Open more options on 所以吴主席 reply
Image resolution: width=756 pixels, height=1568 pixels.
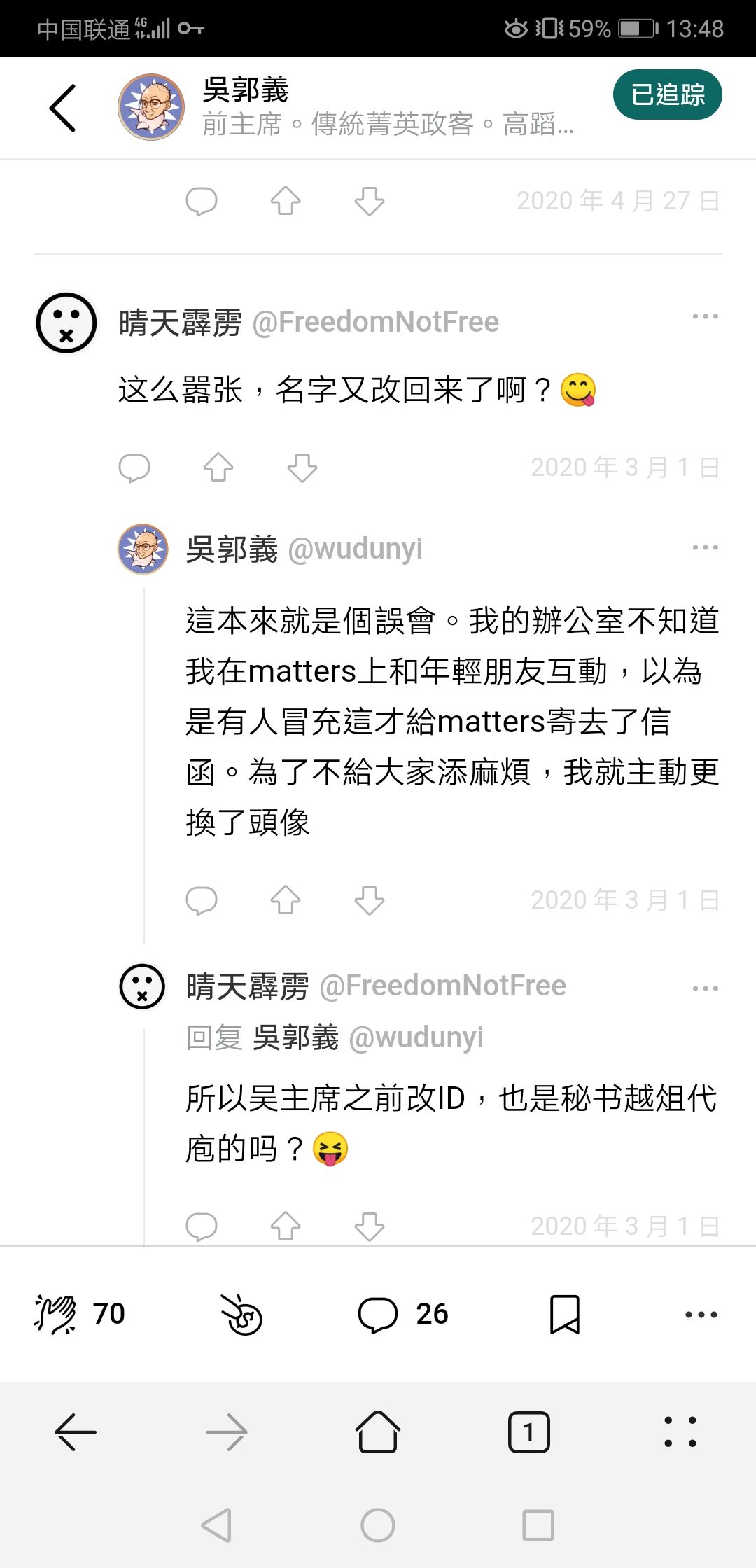705,988
